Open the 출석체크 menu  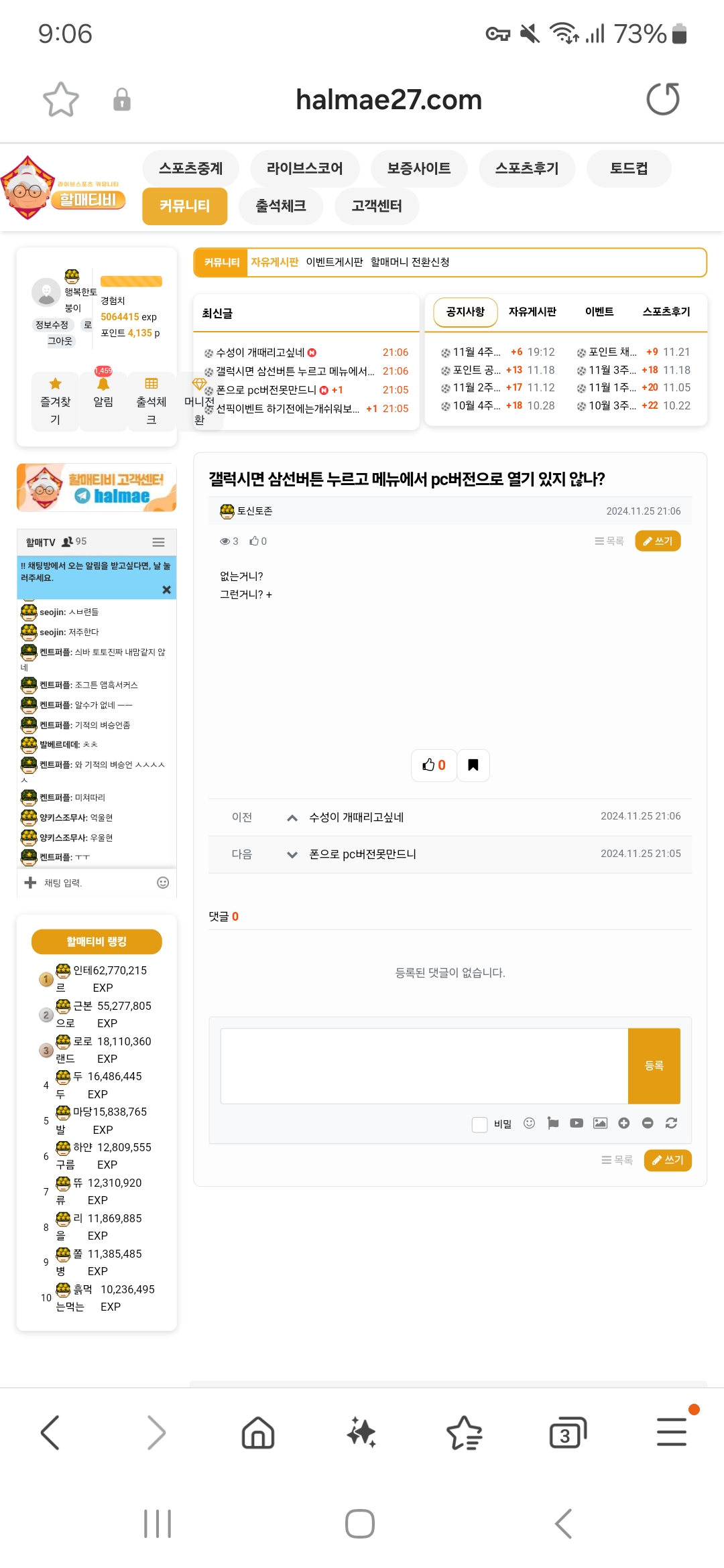[x=280, y=206]
